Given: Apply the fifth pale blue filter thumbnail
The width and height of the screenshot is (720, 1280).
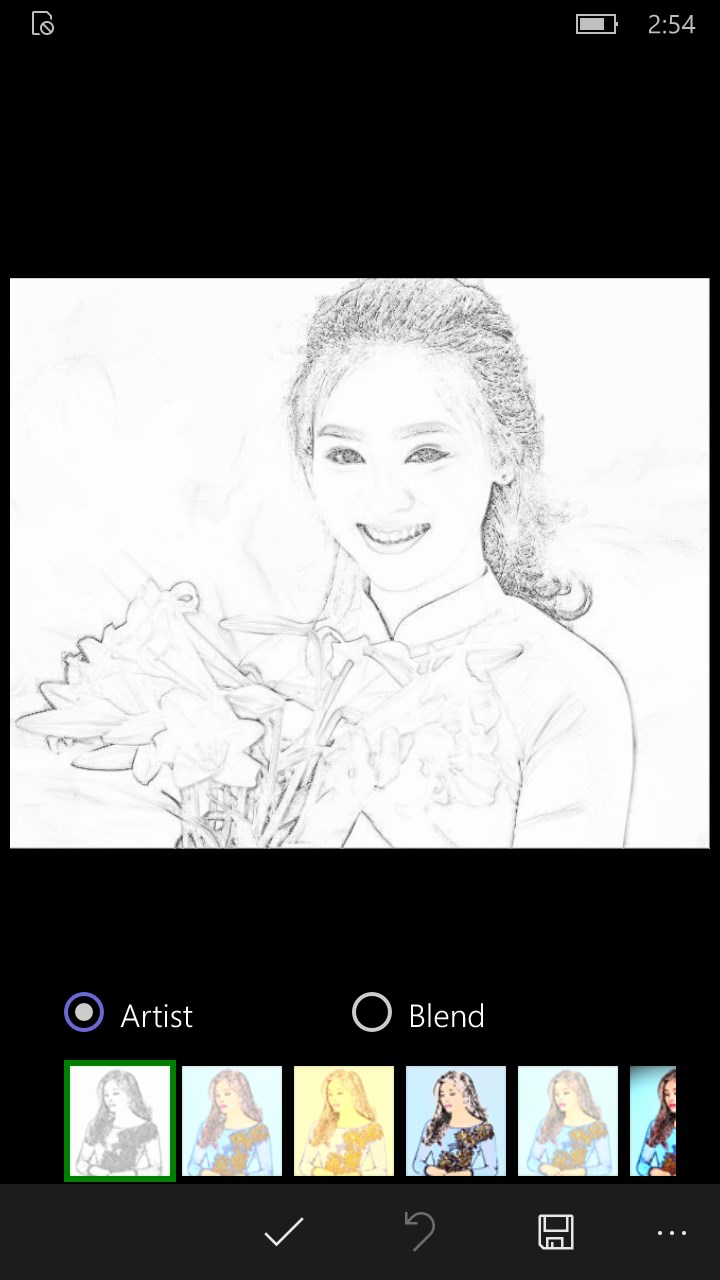Looking at the screenshot, I should pos(568,1120).
